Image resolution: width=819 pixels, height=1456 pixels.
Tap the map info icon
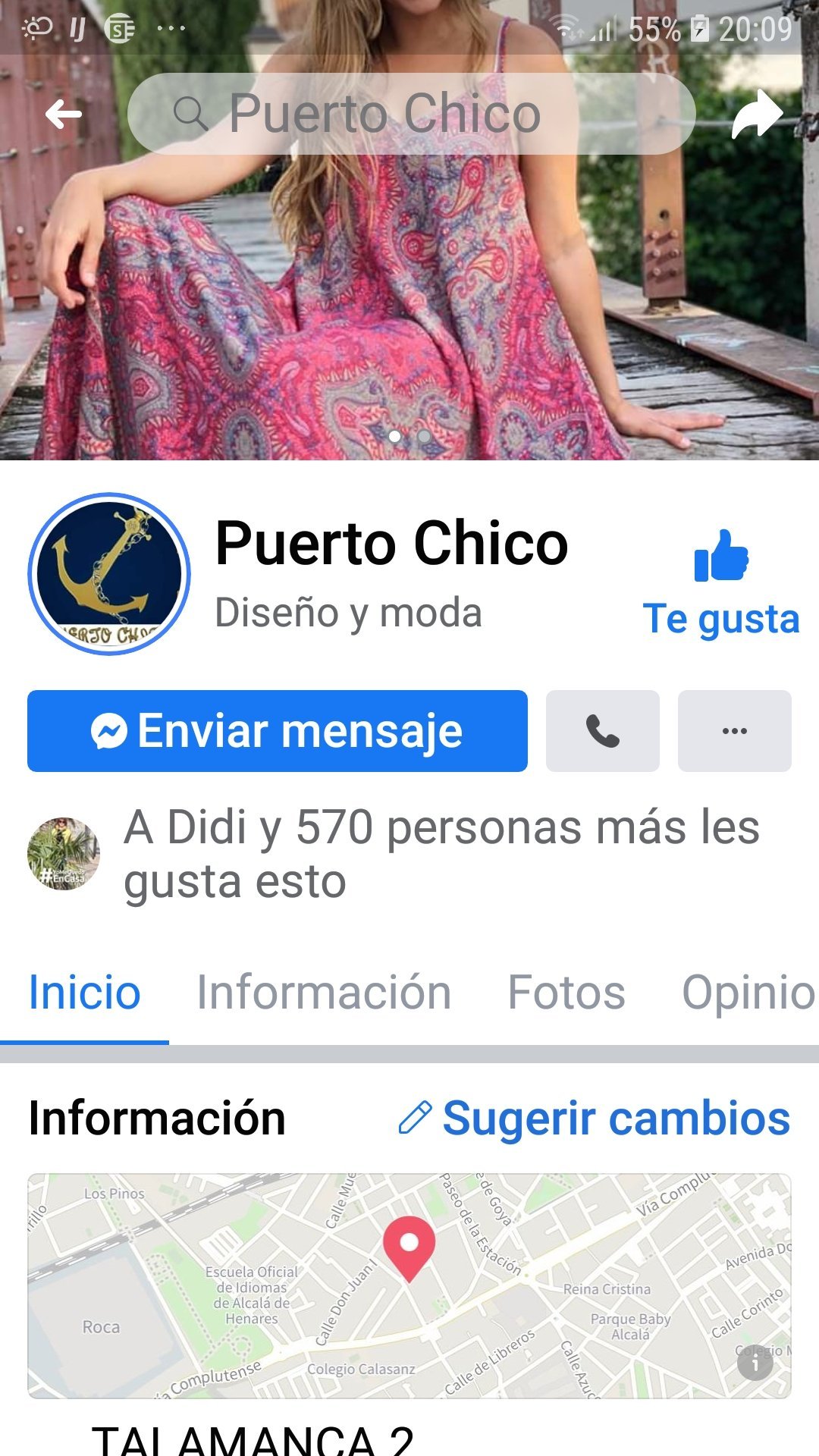click(755, 1364)
